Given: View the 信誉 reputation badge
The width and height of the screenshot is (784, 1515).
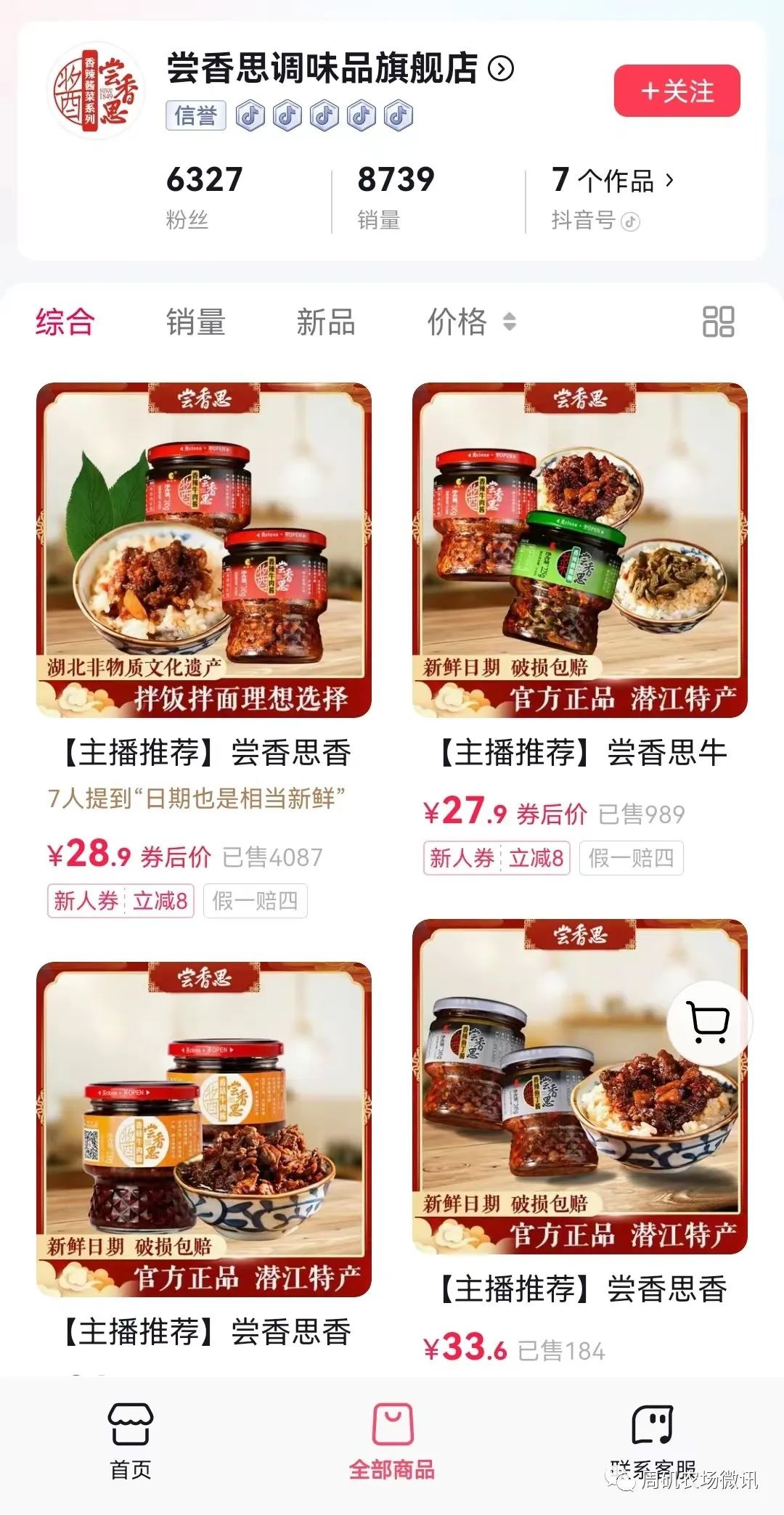Looking at the screenshot, I should click(195, 115).
